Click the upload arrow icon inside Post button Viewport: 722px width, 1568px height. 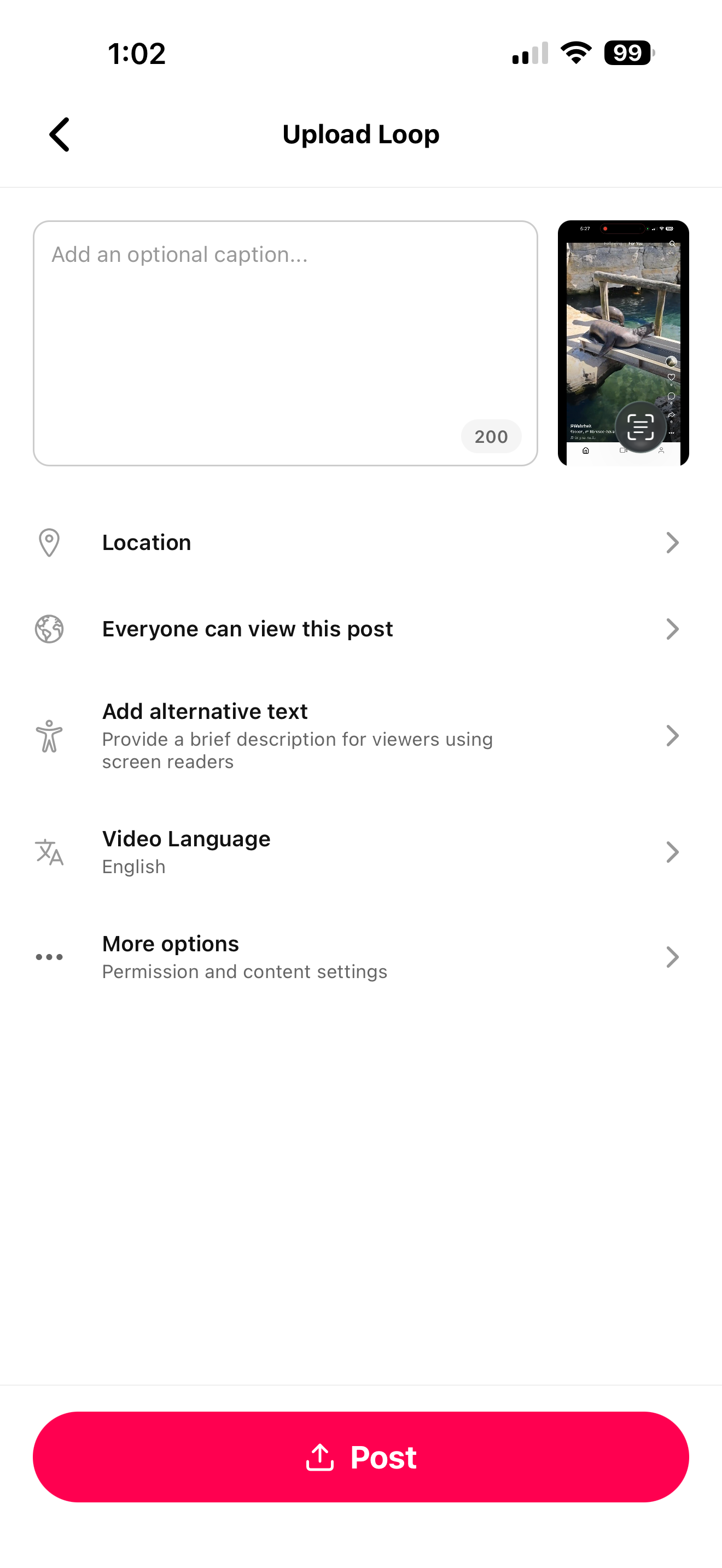tap(321, 1457)
